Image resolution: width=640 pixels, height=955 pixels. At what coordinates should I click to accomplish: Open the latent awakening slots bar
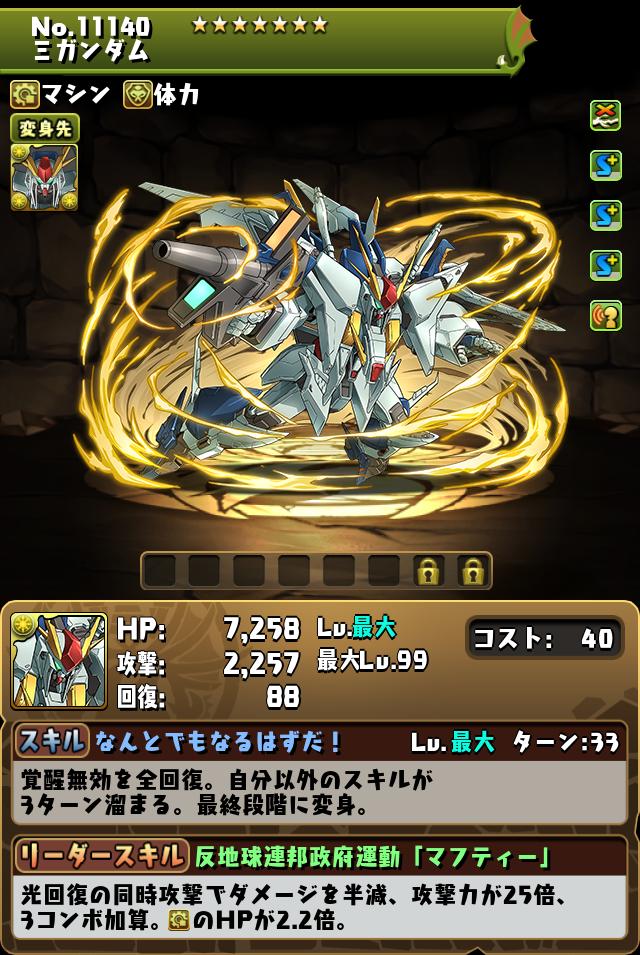(x=316, y=571)
